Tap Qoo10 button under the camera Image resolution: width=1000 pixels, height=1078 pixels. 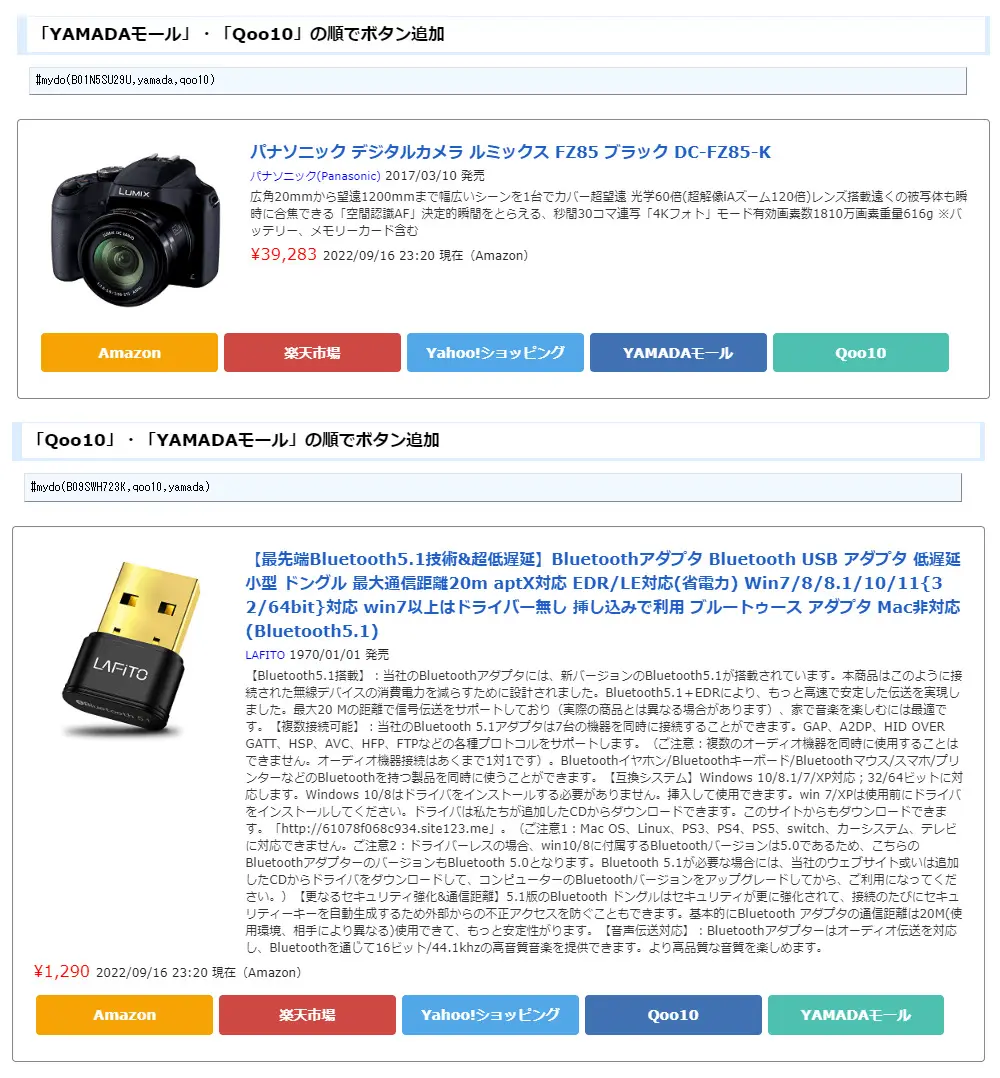[x=860, y=353]
